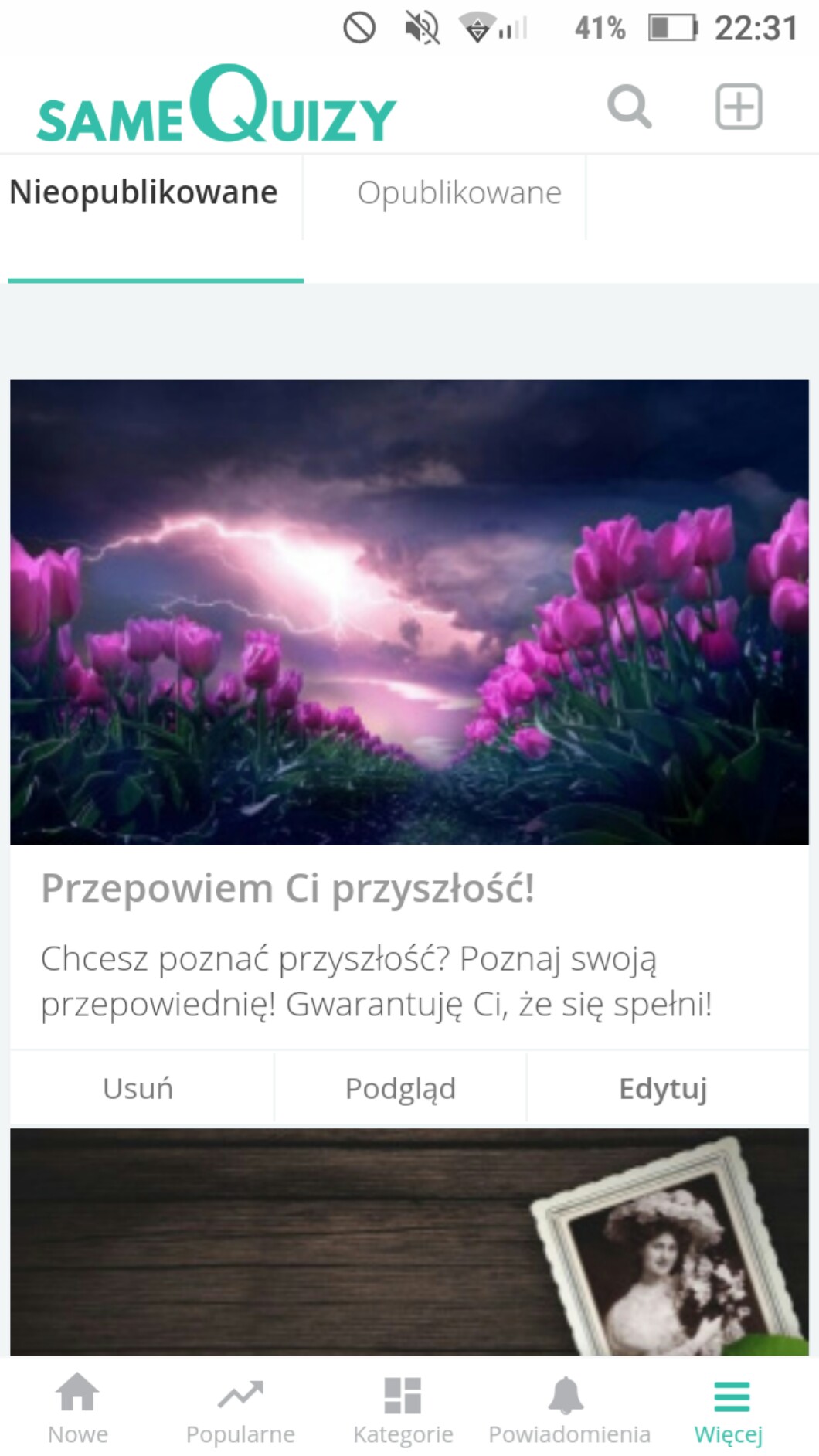Image resolution: width=819 pixels, height=1456 pixels.
Task: Delete the quiz with Usuń
Action: (138, 1088)
